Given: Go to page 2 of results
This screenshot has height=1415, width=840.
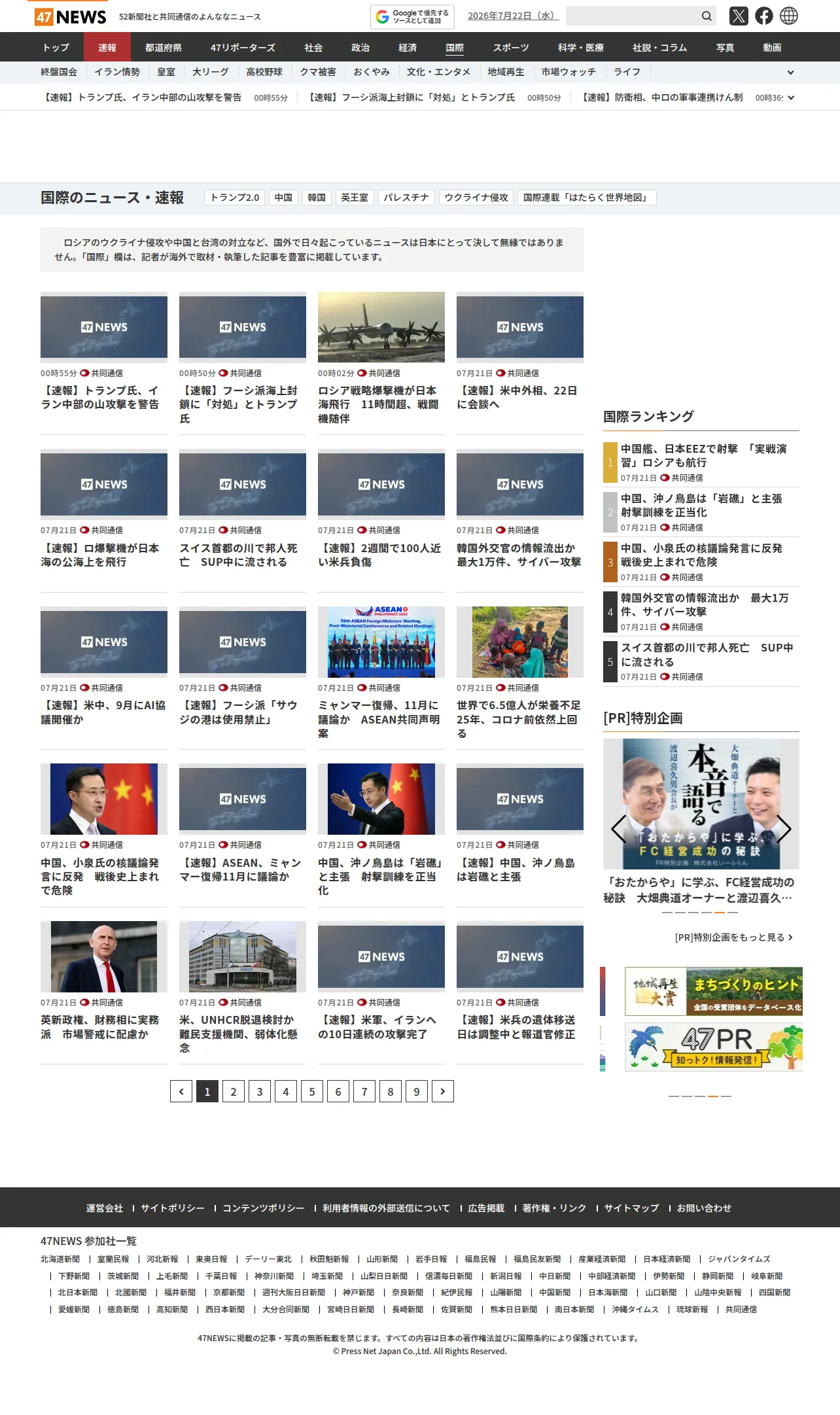Looking at the screenshot, I should [234, 1091].
